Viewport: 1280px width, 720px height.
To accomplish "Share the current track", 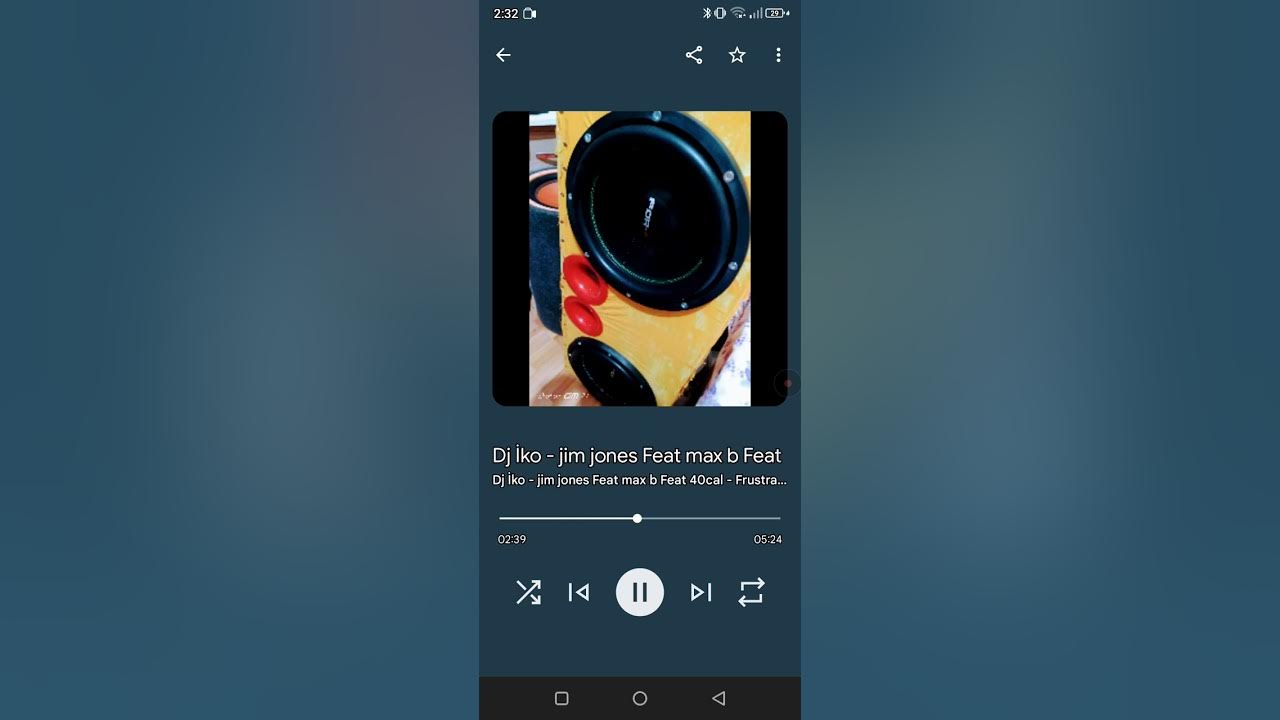I will click(694, 55).
